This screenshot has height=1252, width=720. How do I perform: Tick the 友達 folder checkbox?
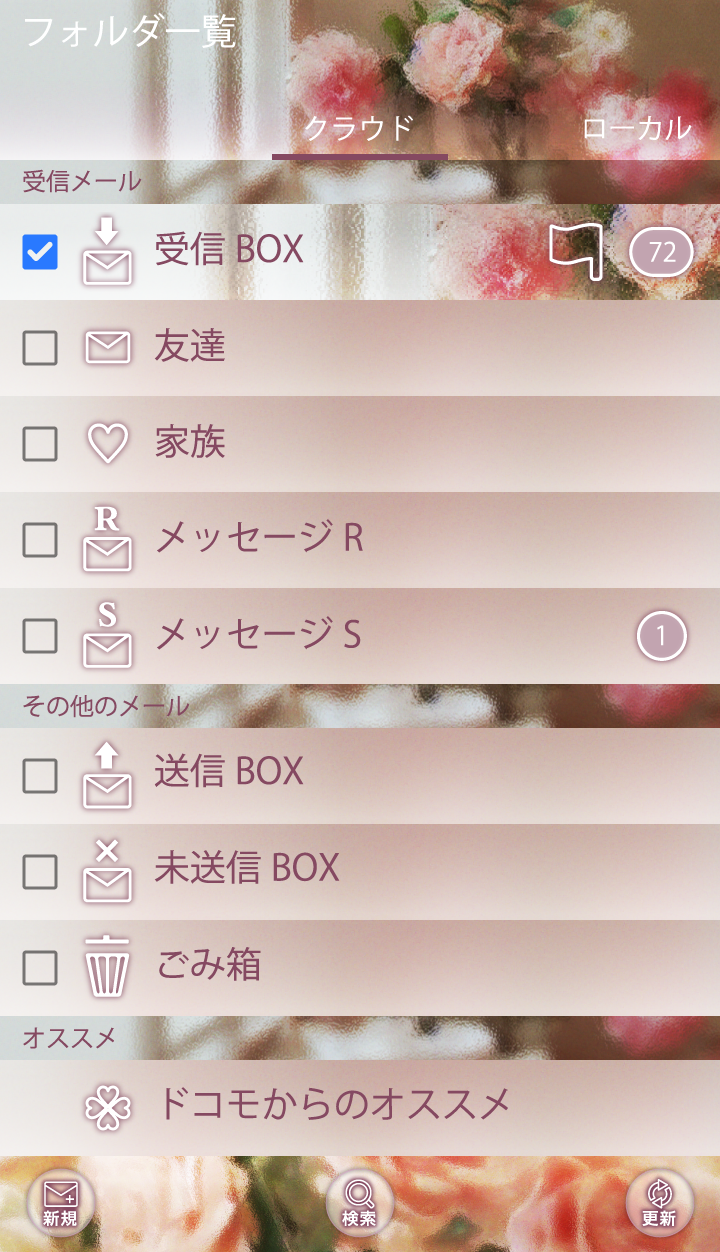pyautogui.click(x=40, y=348)
